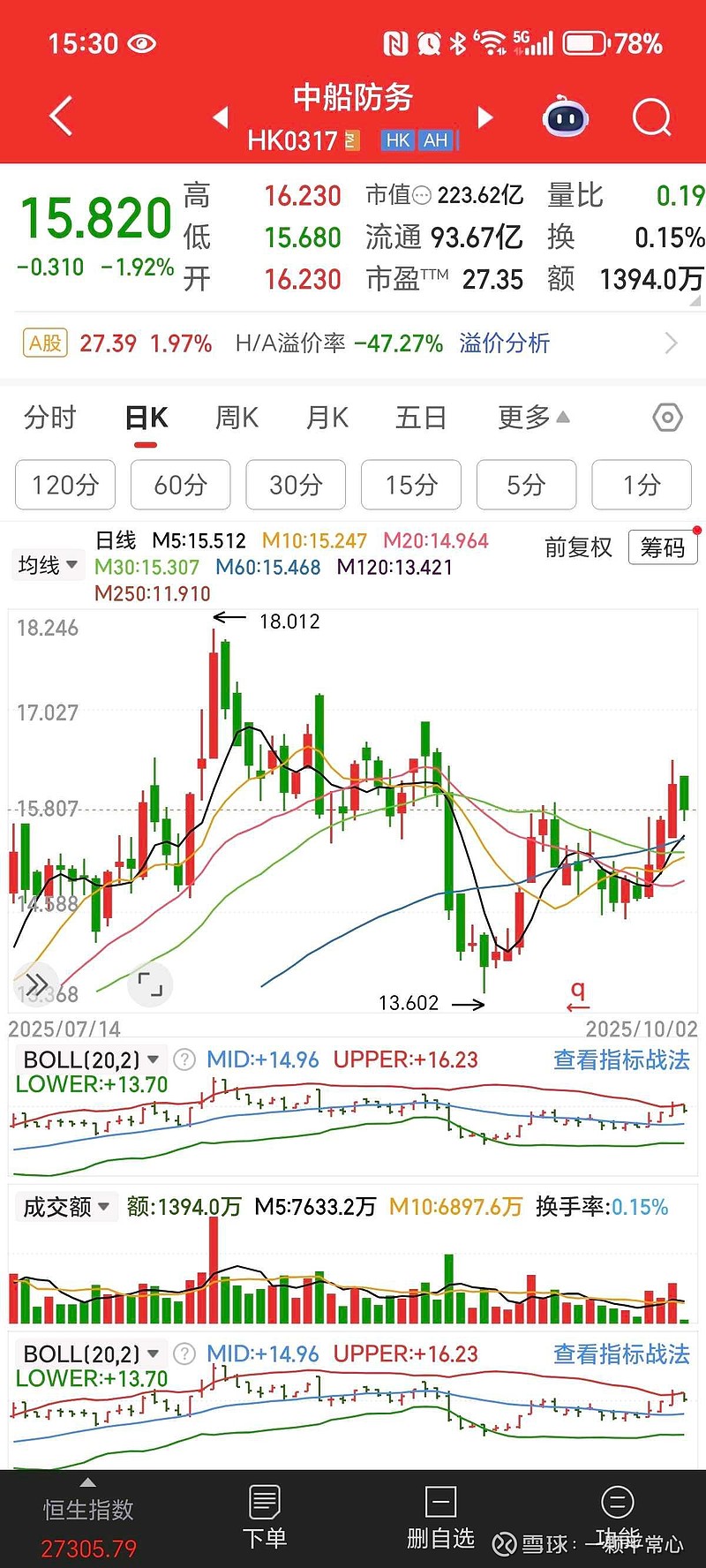The width and height of the screenshot is (706, 1568).
Task: Open the robot assistant icon
Action: pos(565,117)
